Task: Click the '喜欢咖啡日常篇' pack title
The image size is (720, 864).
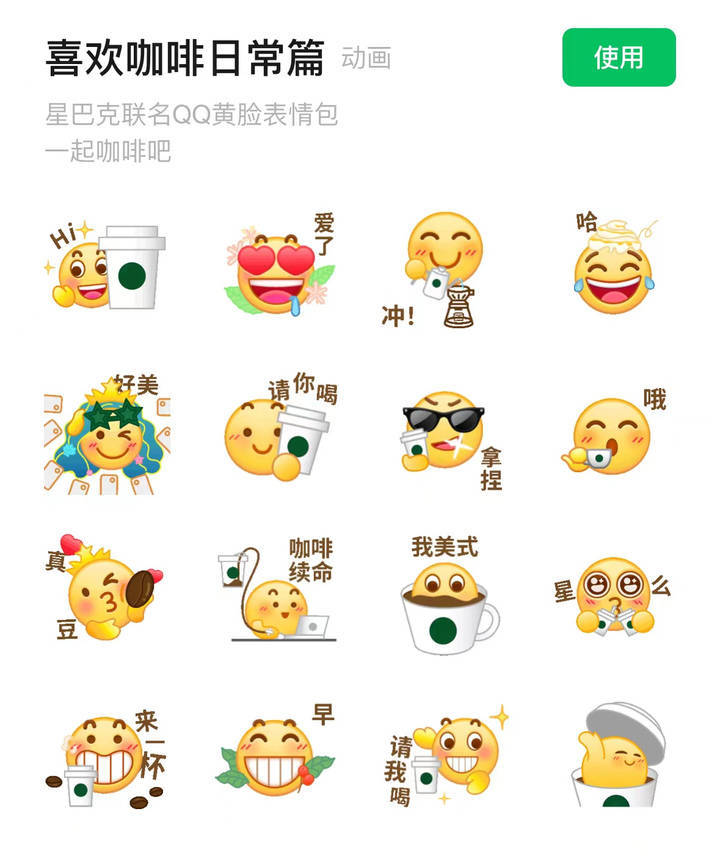Action: pos(185,57)
